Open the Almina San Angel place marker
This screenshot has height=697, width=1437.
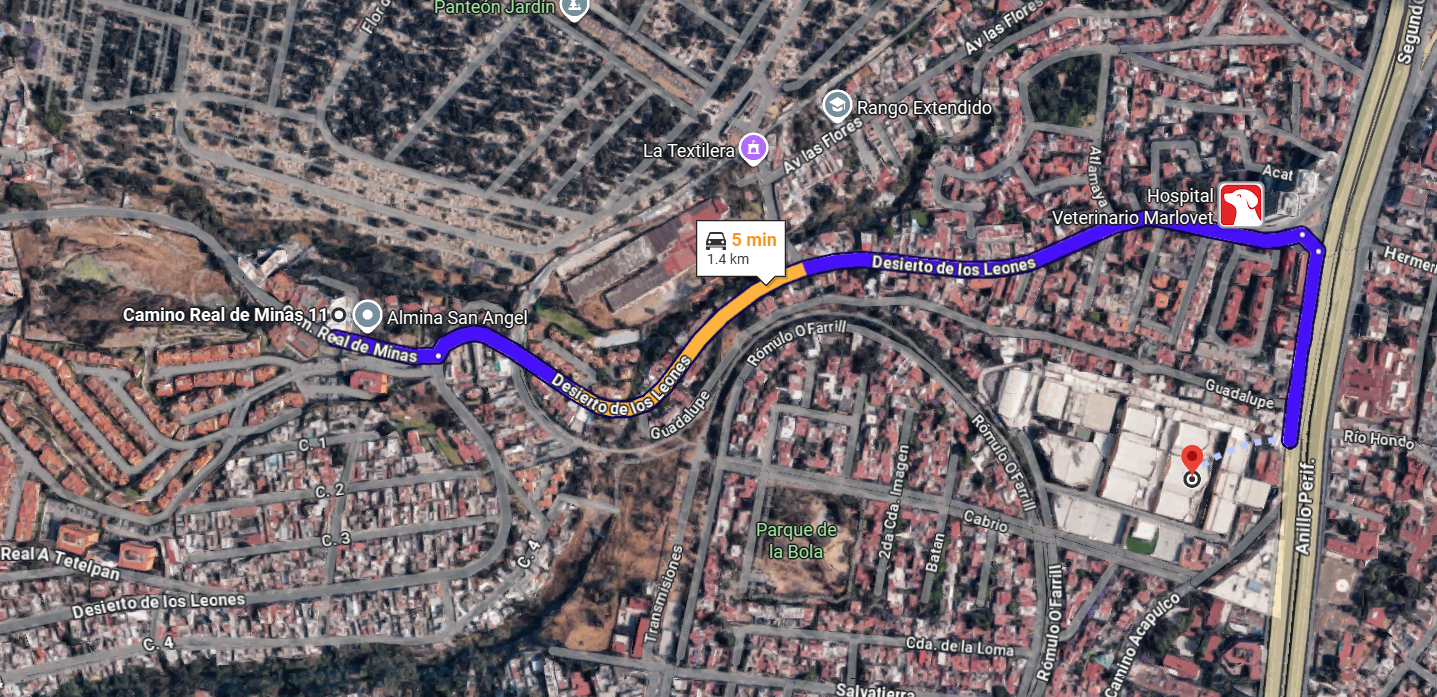368,317
